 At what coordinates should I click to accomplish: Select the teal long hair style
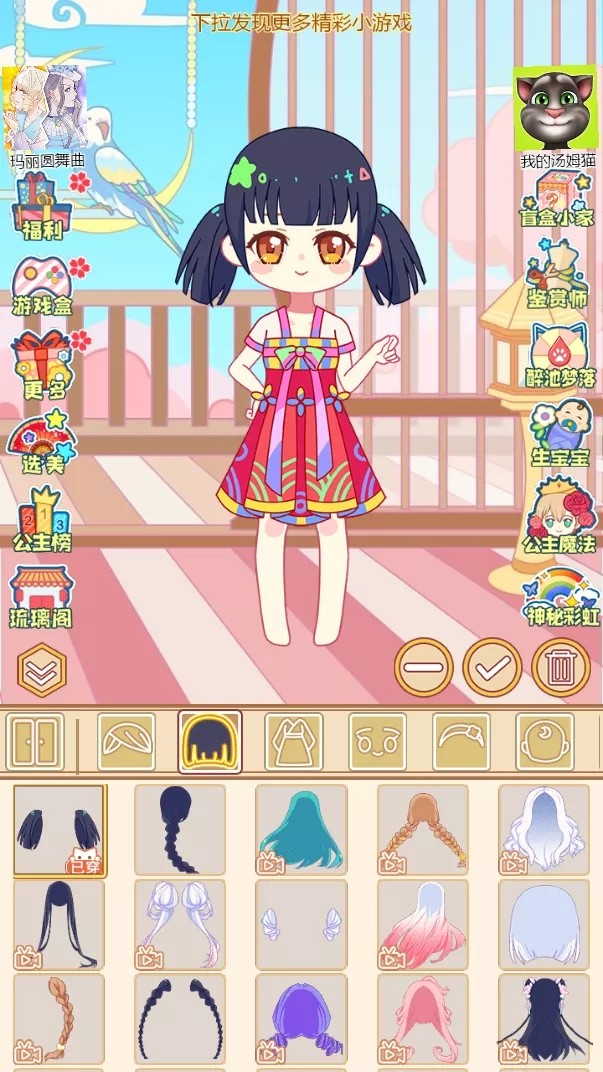(x=301, y=830)
